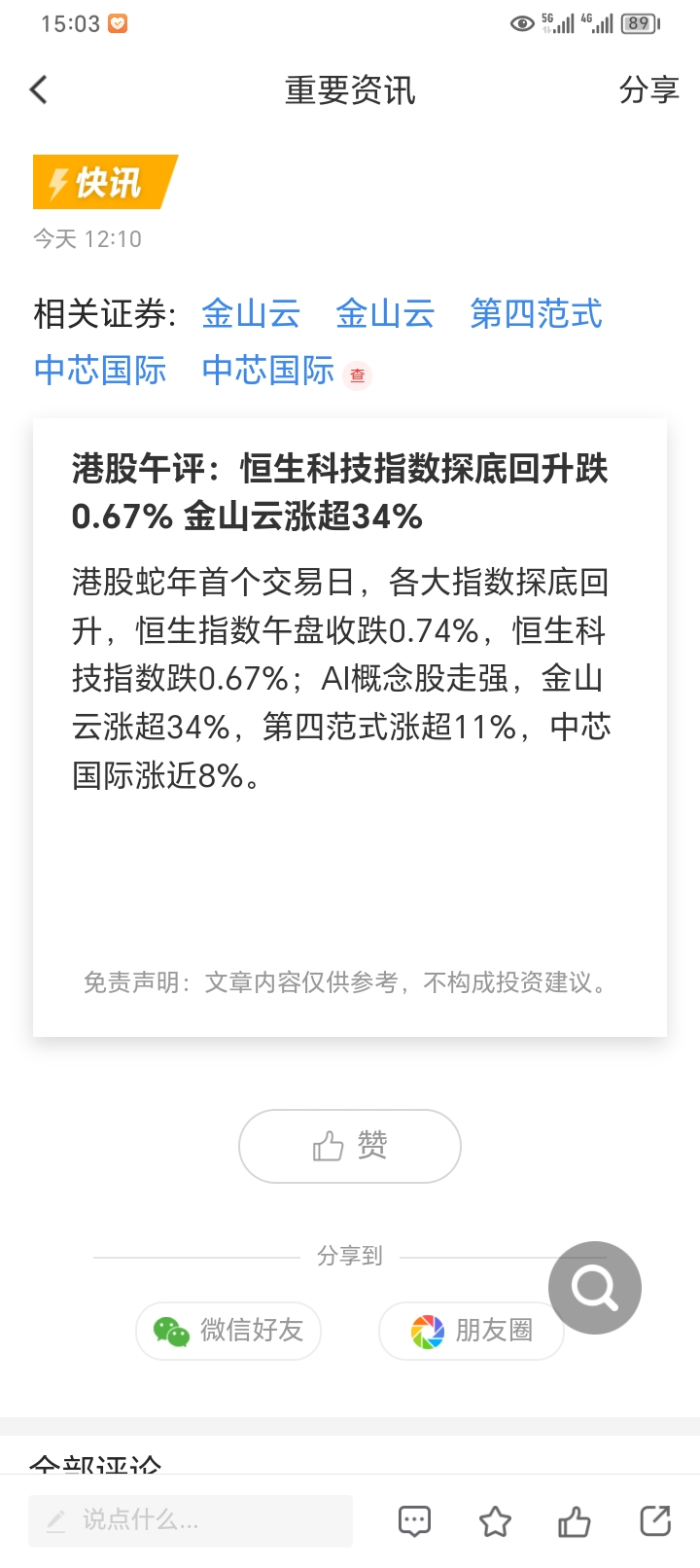This screenshot has width=700, height=1568.
Task: Like via the bottom thumbs-up icon
Action: pyautogui.click(x=575, y=1520)
